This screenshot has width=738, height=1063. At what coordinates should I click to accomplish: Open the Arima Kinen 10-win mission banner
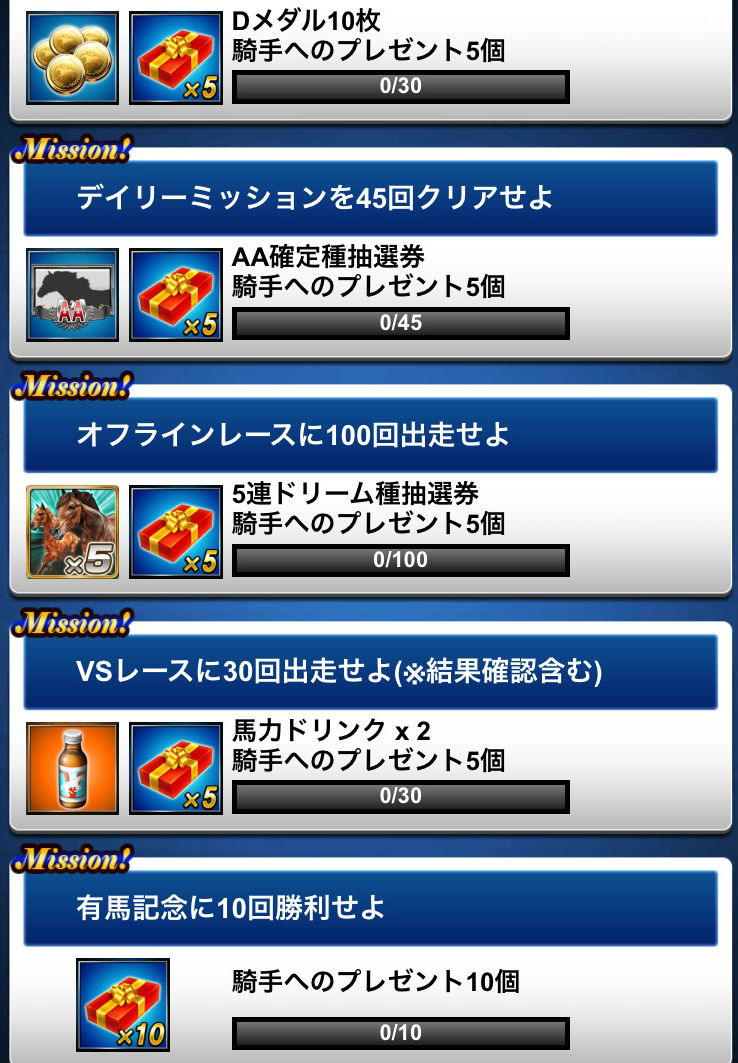coord(370,908)
